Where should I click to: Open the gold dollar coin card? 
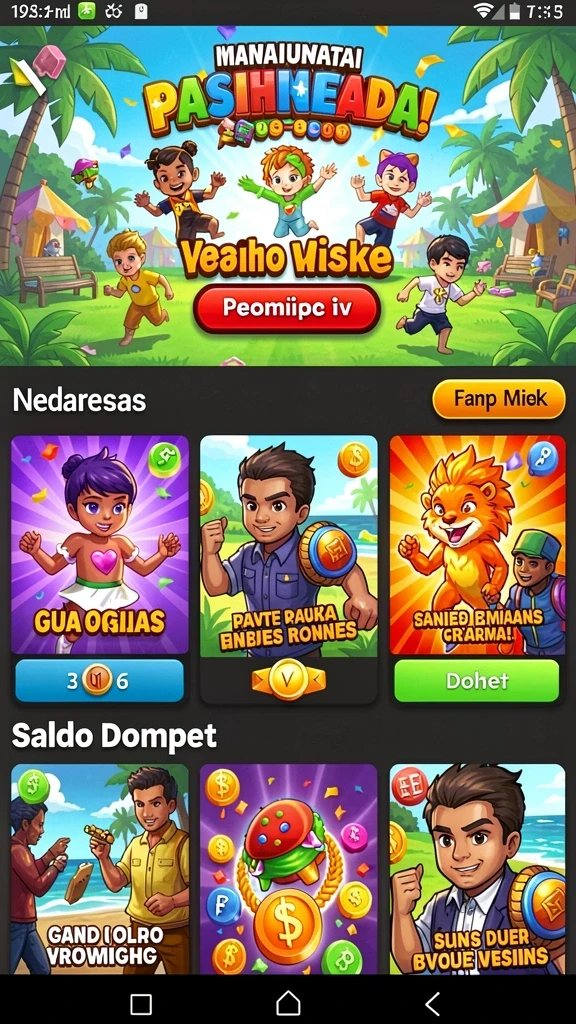(x=289, y=869)
